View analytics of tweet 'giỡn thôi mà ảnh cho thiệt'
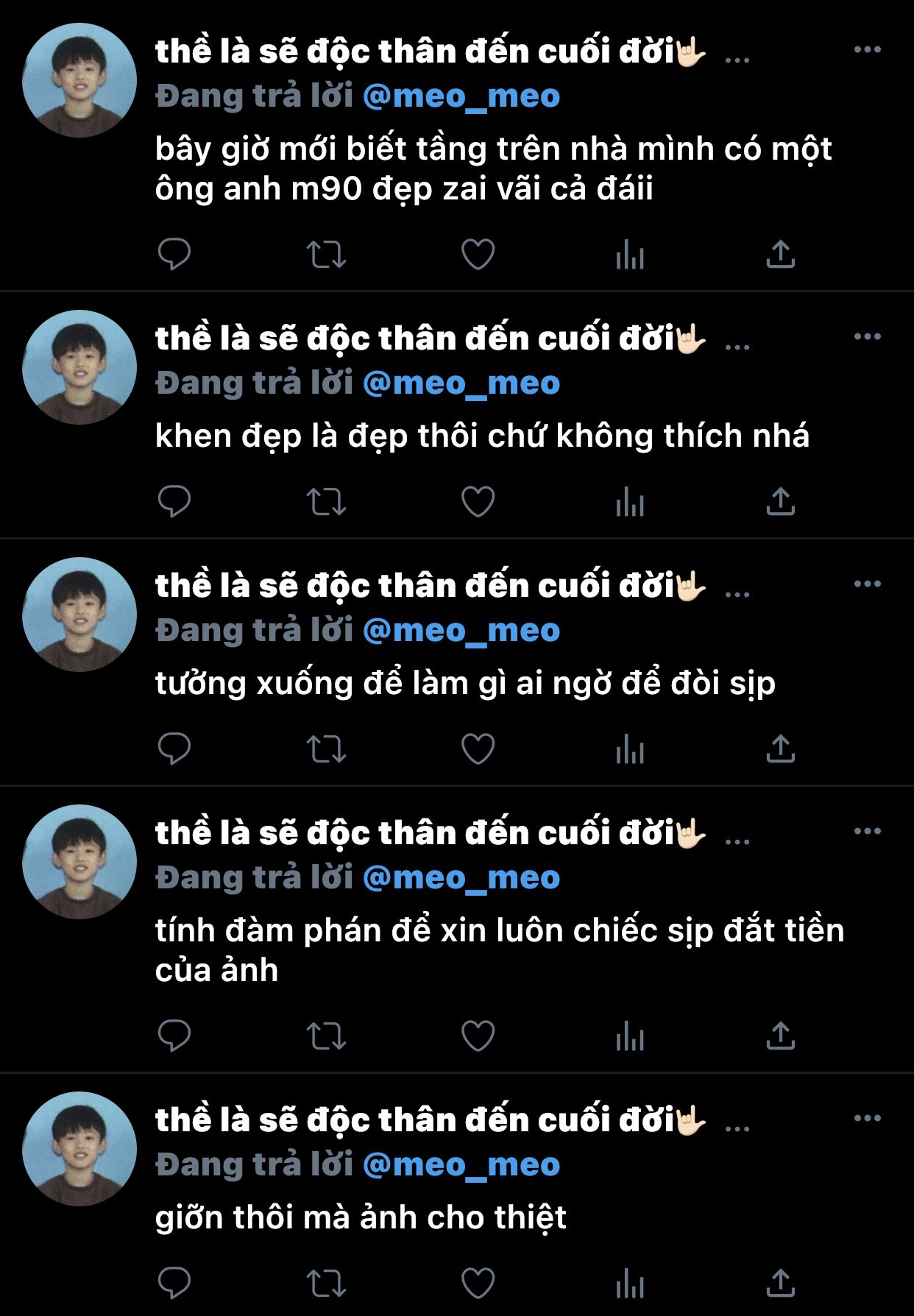This screenshot has width=914, height=1316. tap(630, 1284)
